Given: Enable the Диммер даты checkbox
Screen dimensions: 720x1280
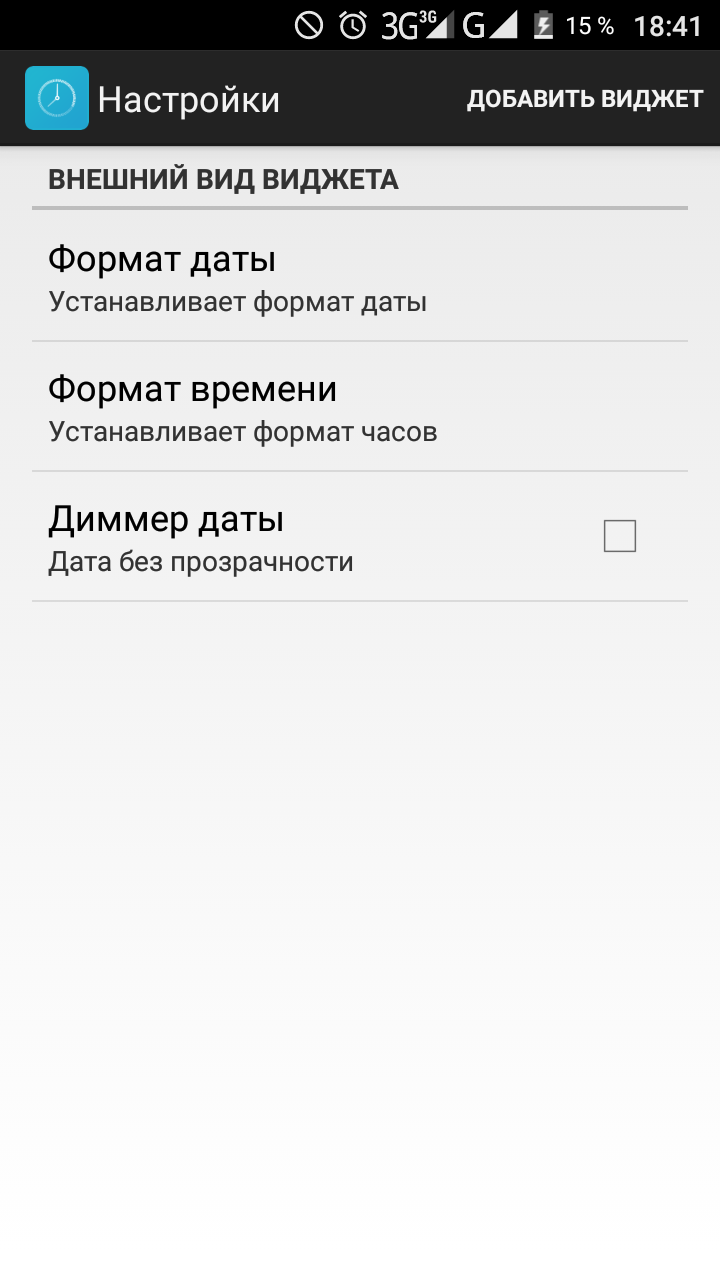Looking at the screenshot, I should (619, 537).
